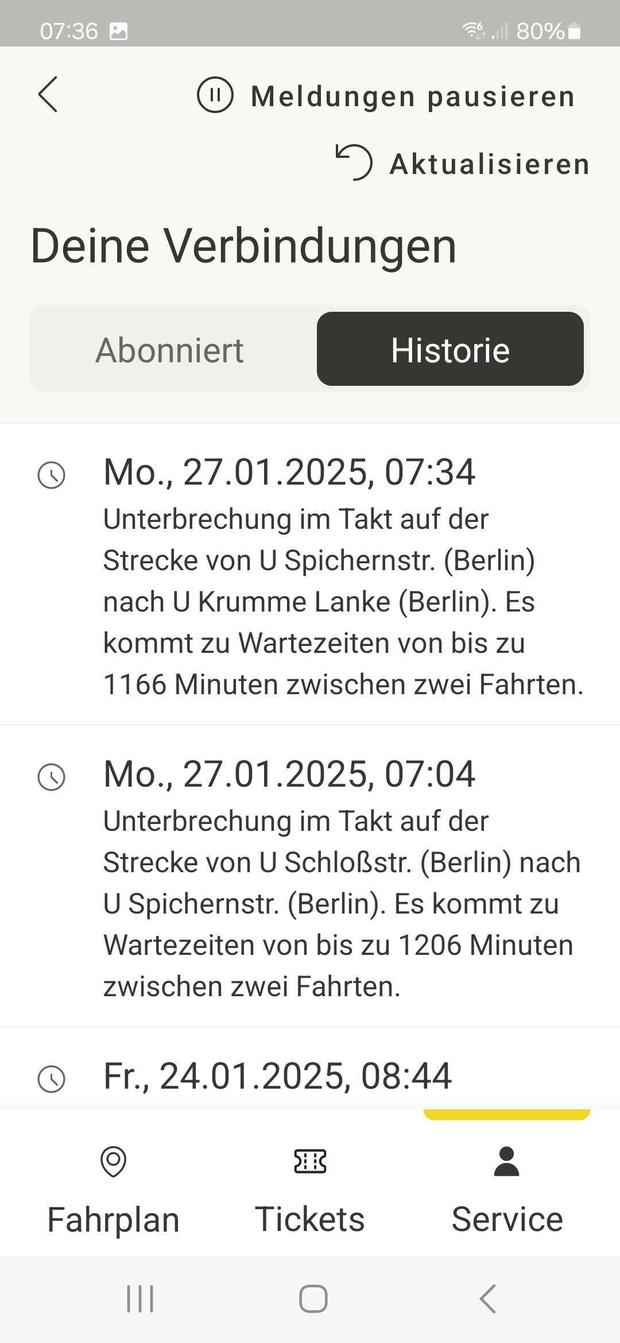This screenshot has height=1343, width=620.
Task: Open the system recent apps view
Action: (x=140, y=1298)
